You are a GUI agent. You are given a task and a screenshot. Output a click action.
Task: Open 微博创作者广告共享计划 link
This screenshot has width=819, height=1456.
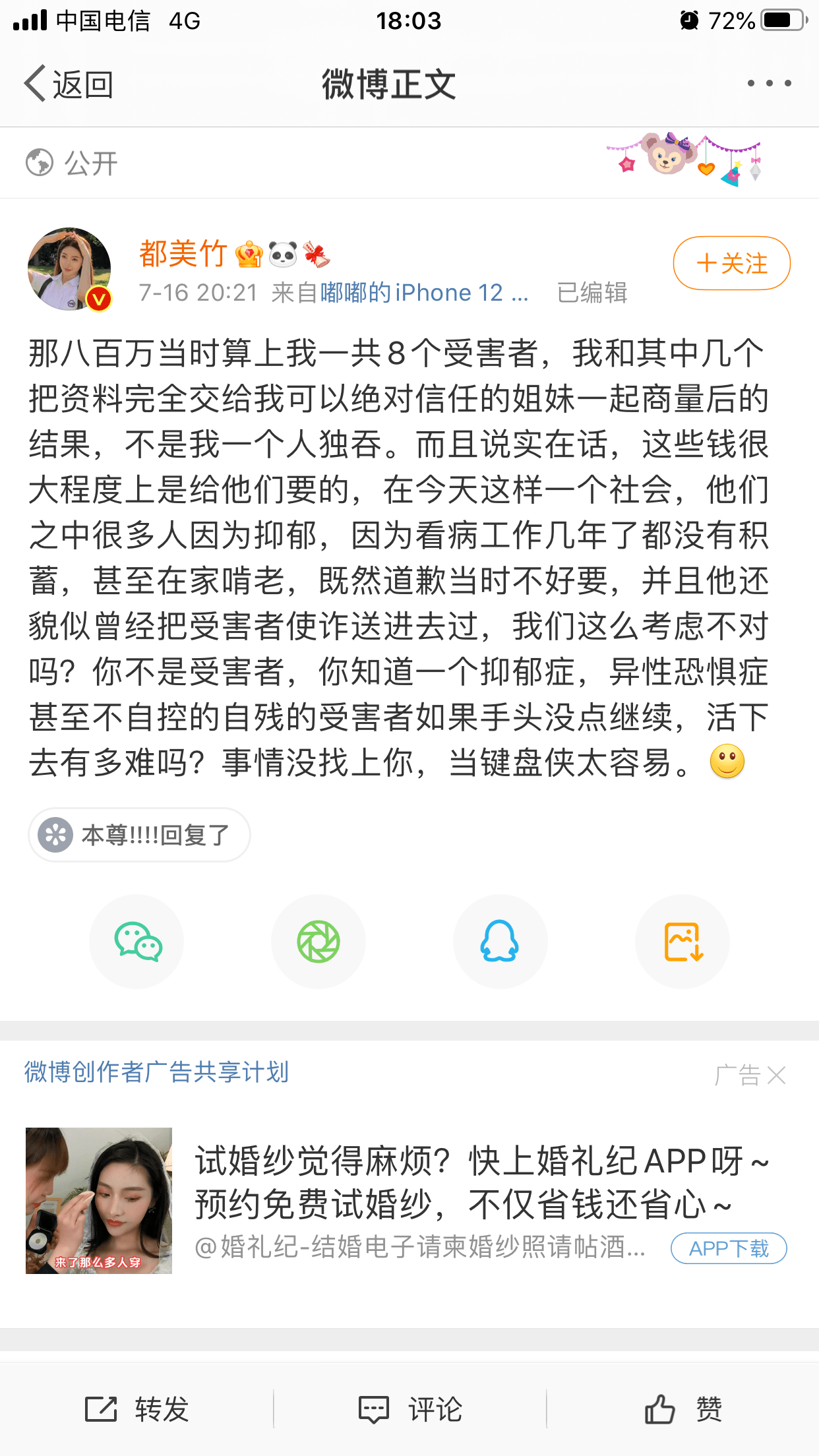(157, 1072)
